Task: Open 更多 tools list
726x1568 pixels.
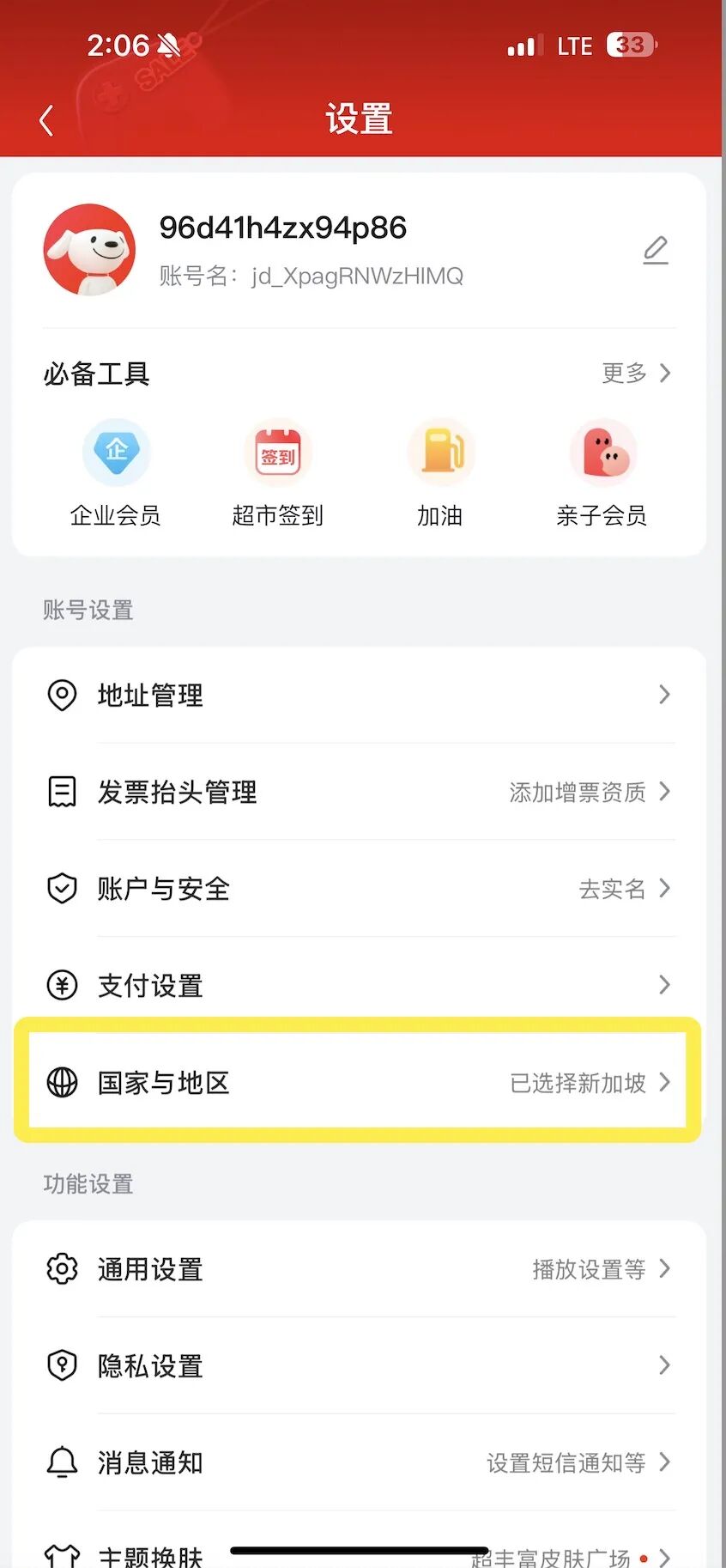Action: pyautogui.click(x=636, y=373)
